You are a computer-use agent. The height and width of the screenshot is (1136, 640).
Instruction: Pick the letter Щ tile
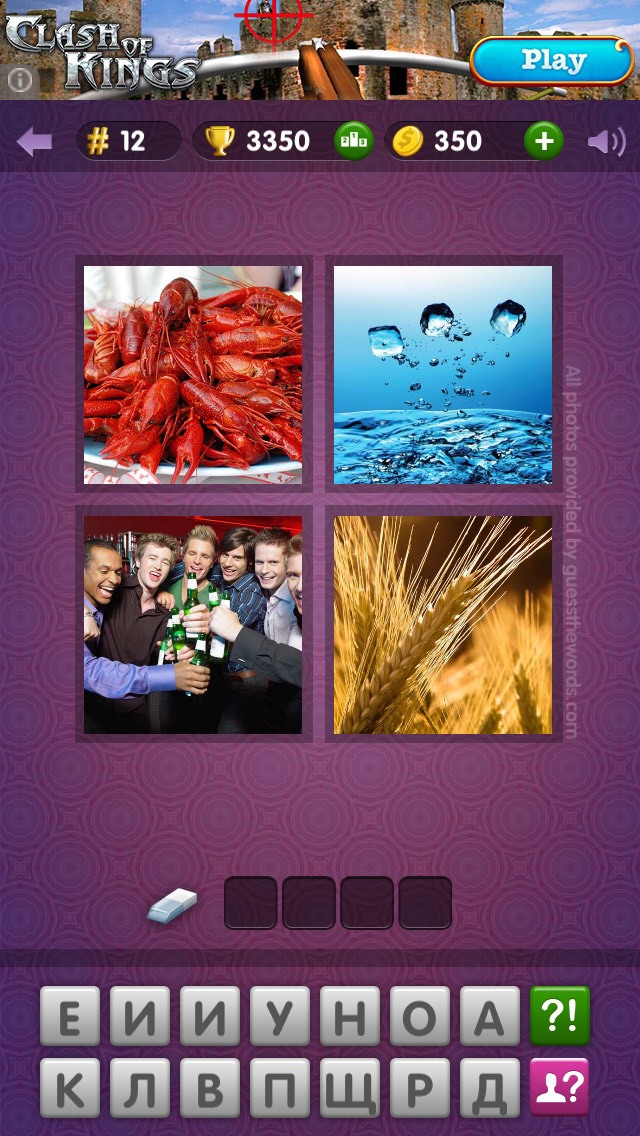(x=350, y=1088)
